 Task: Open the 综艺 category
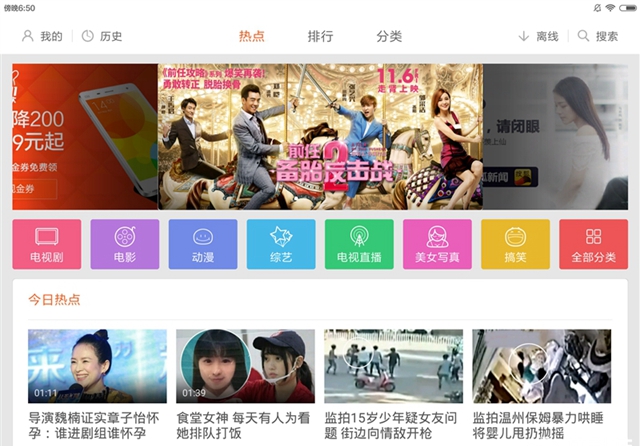[281, 244]
